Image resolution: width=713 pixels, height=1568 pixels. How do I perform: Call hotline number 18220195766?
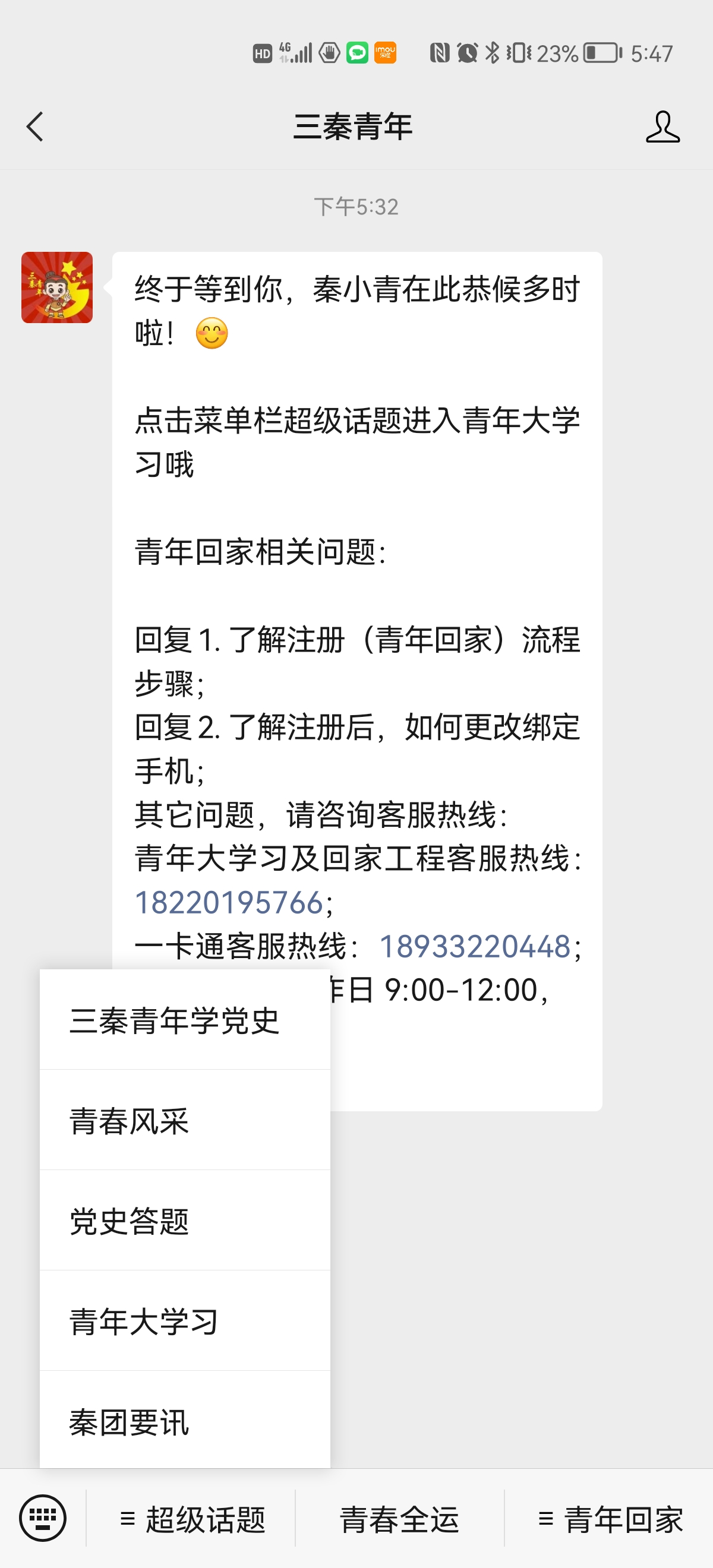[228, 903]
